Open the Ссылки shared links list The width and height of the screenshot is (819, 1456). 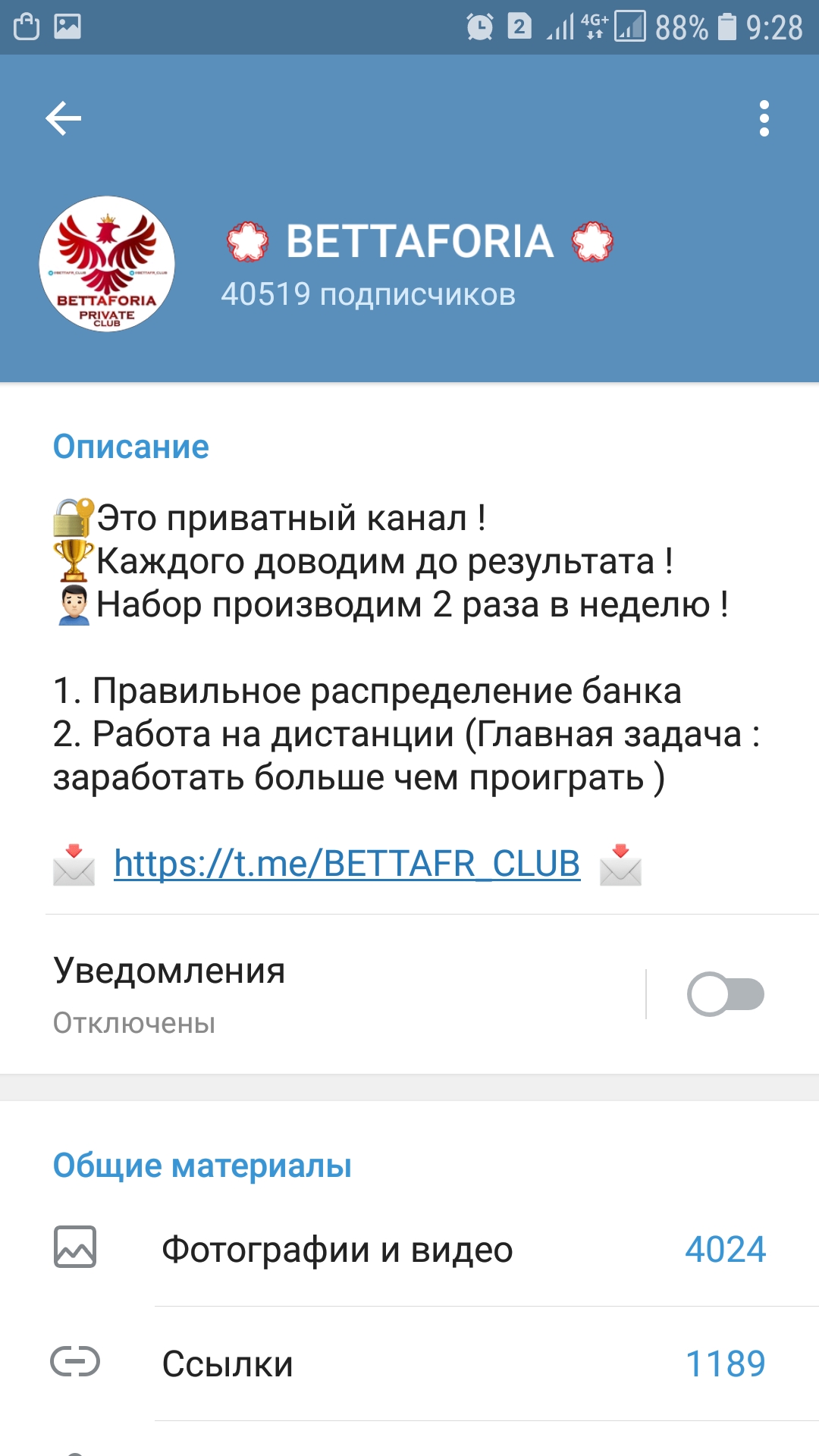409,1363
